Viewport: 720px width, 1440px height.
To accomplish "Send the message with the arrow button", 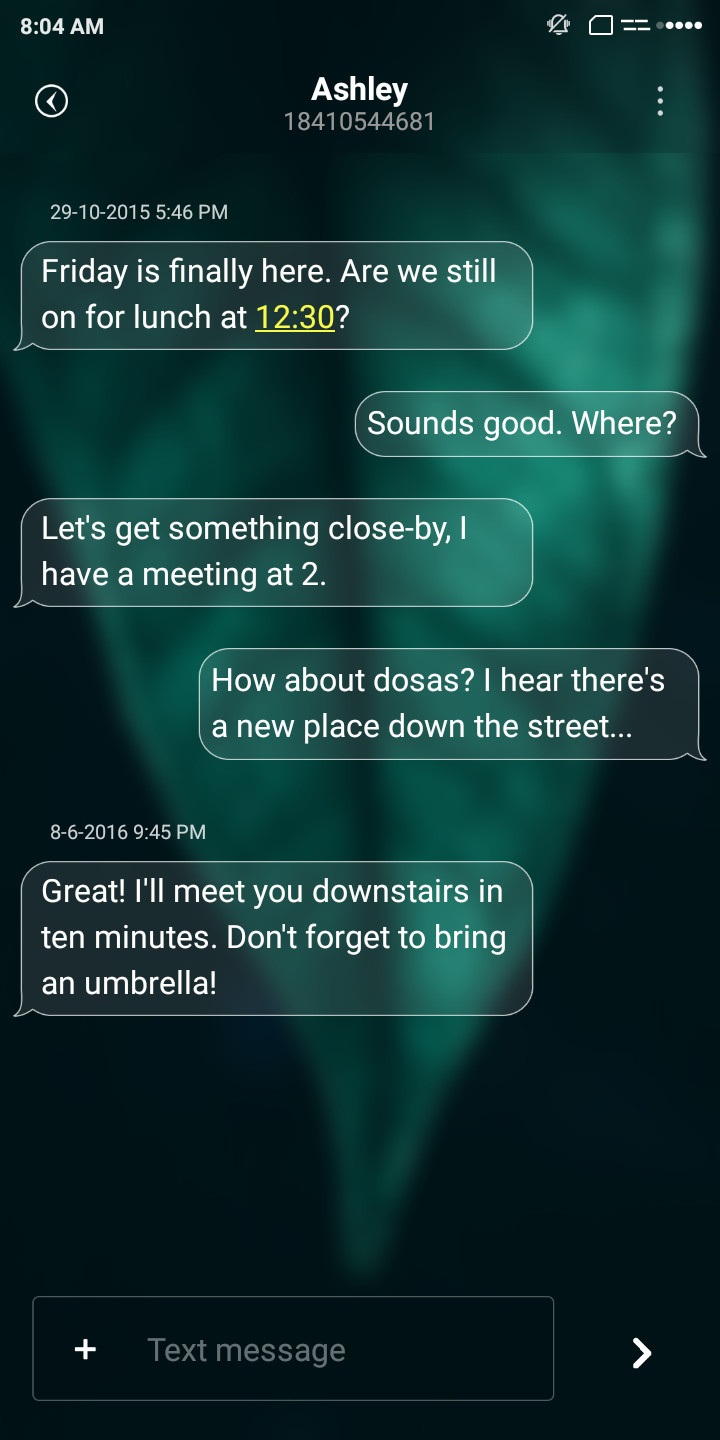I will pos(642,1352).
